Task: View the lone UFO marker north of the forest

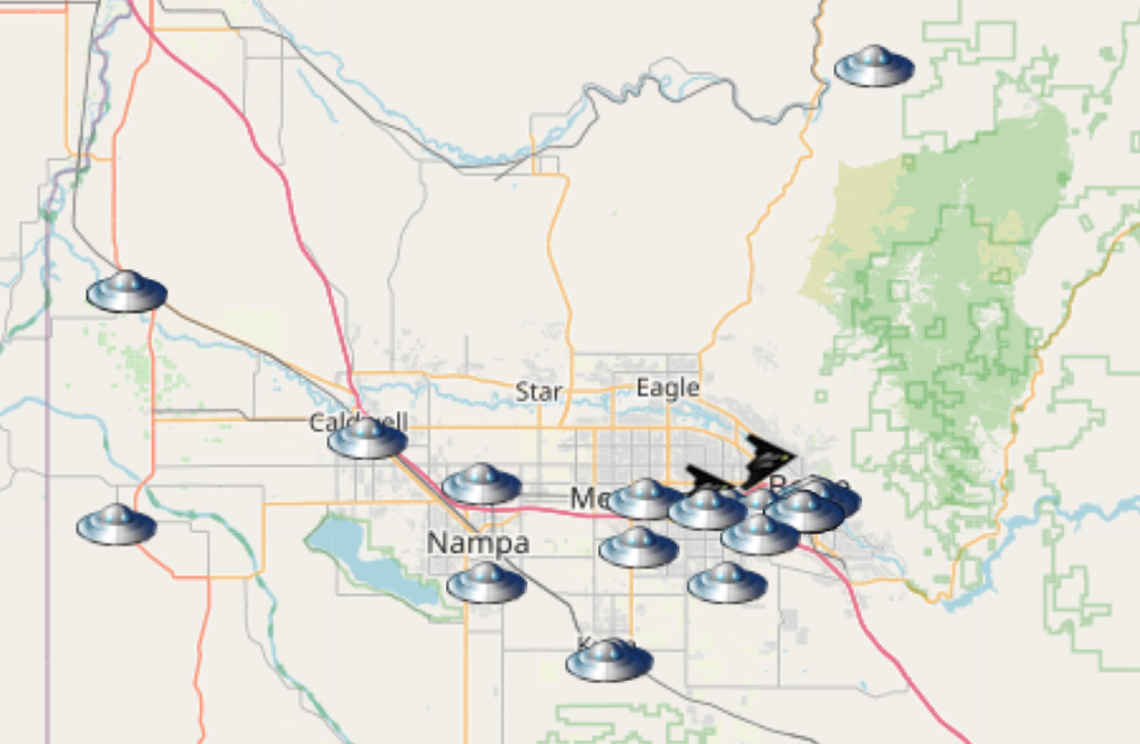Action: tap(874, 66)
